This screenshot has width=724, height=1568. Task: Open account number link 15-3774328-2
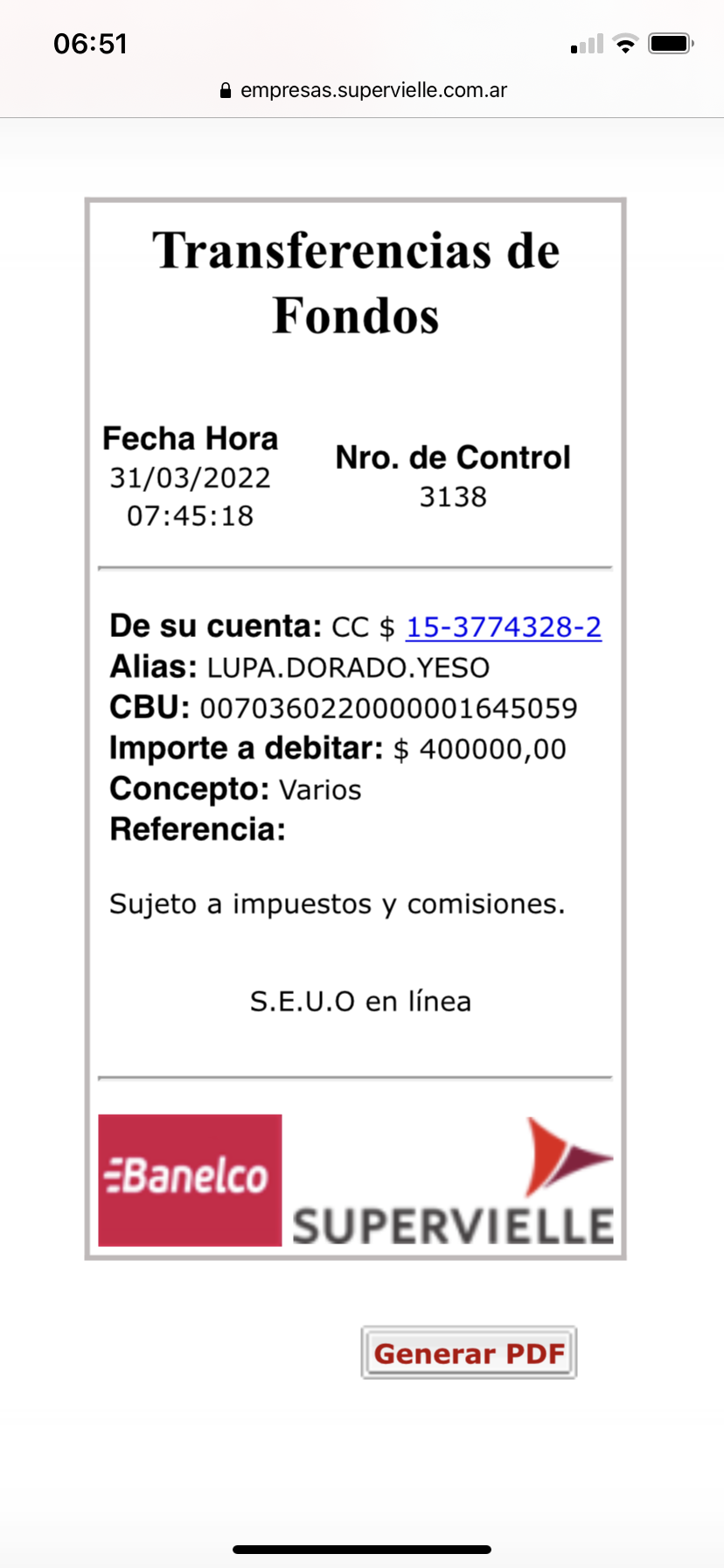tap(504, 626)
